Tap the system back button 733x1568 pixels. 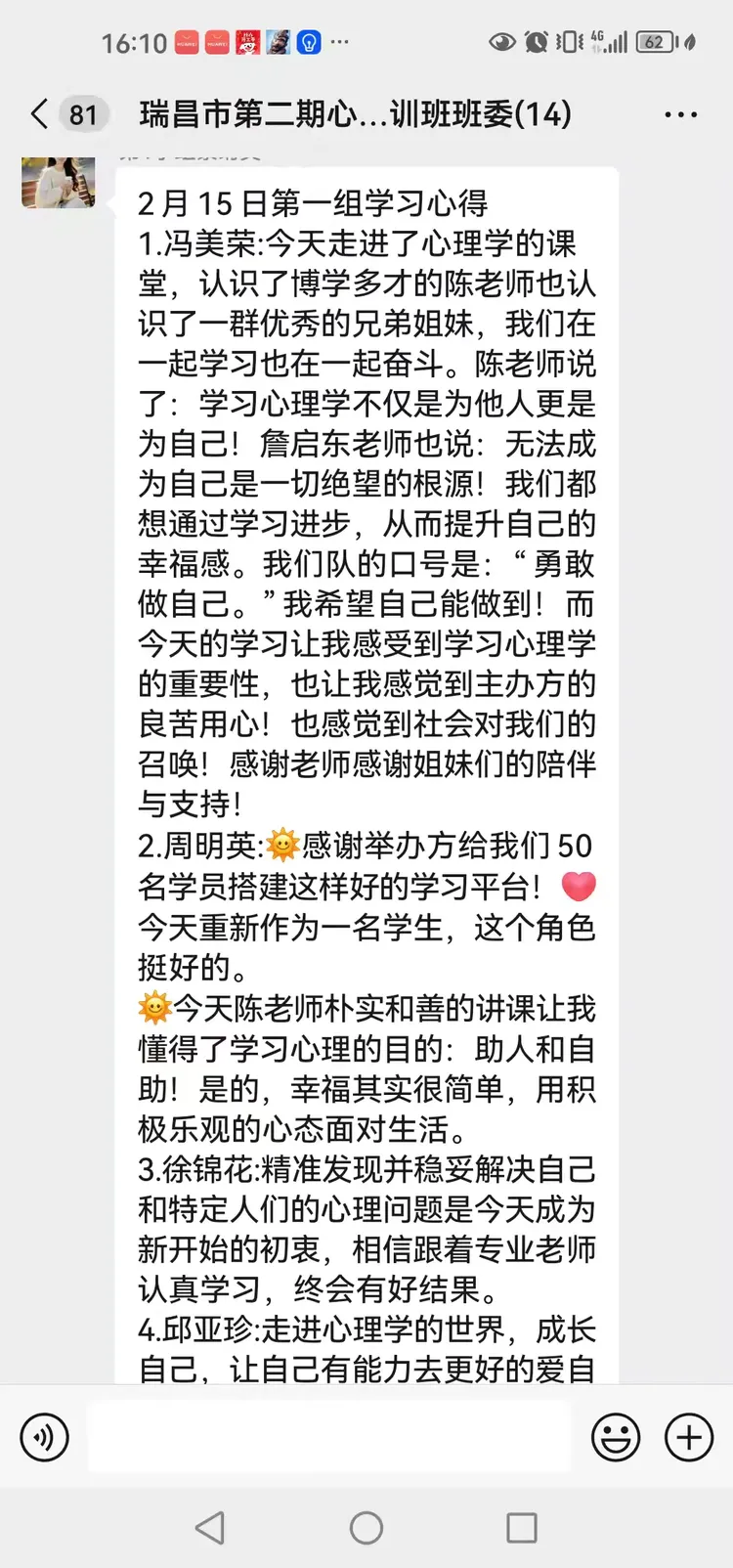(210, 1527)
